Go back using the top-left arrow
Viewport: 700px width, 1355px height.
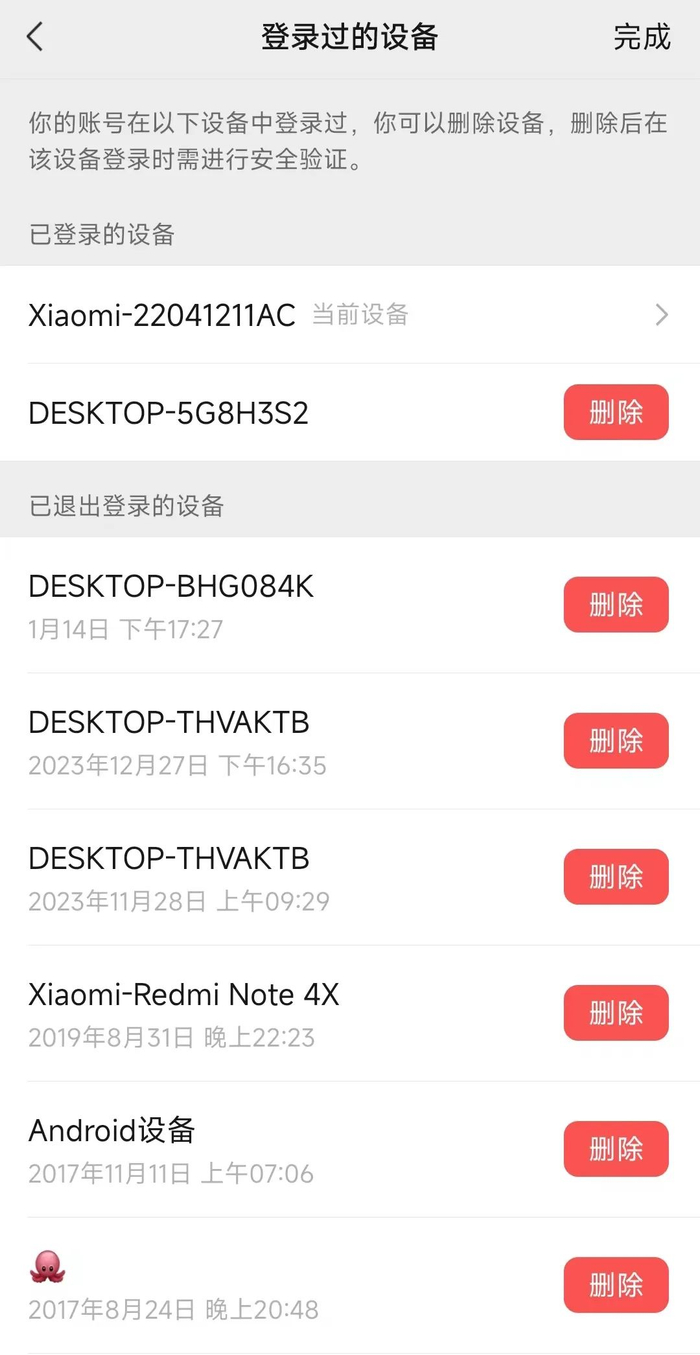coord(35,37)
